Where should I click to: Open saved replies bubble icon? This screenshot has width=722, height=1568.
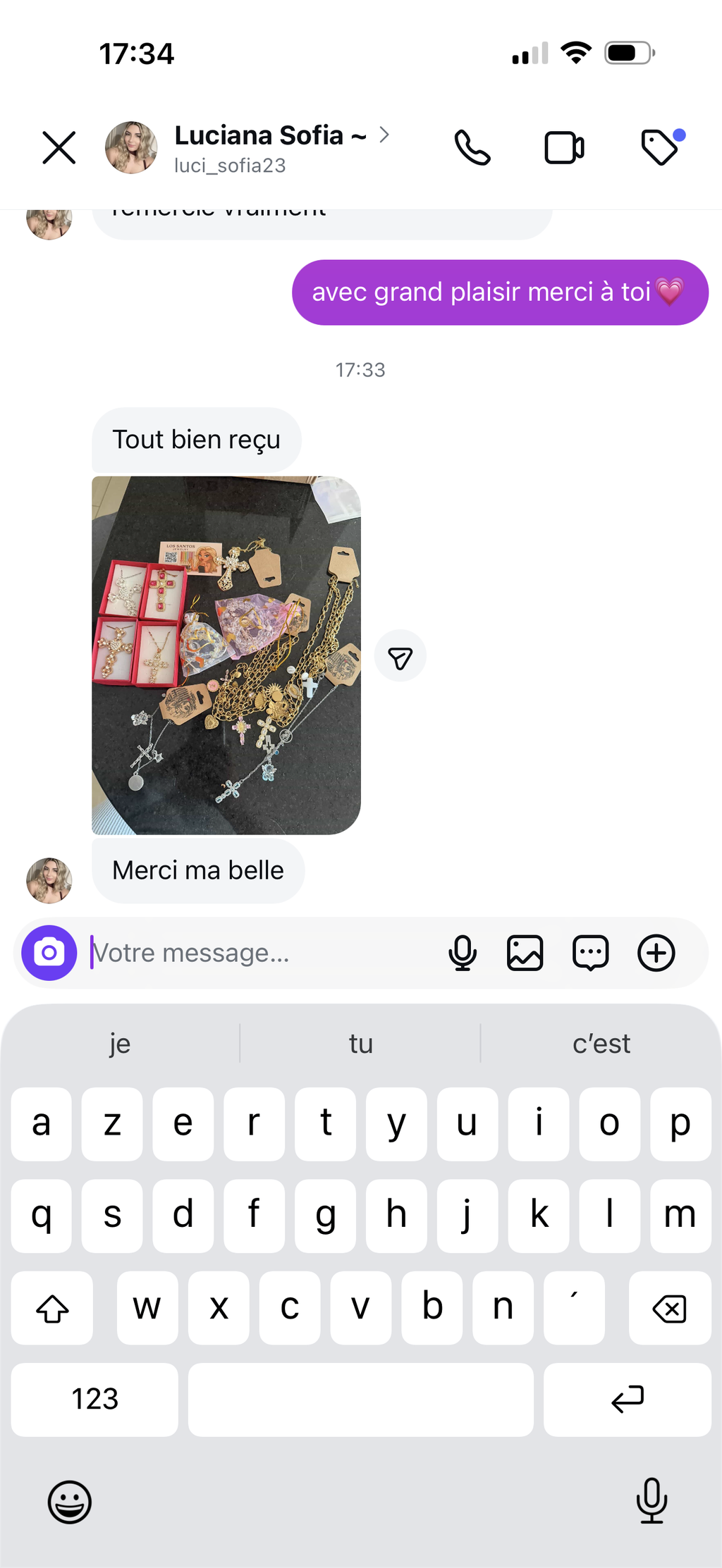[590, 953]
